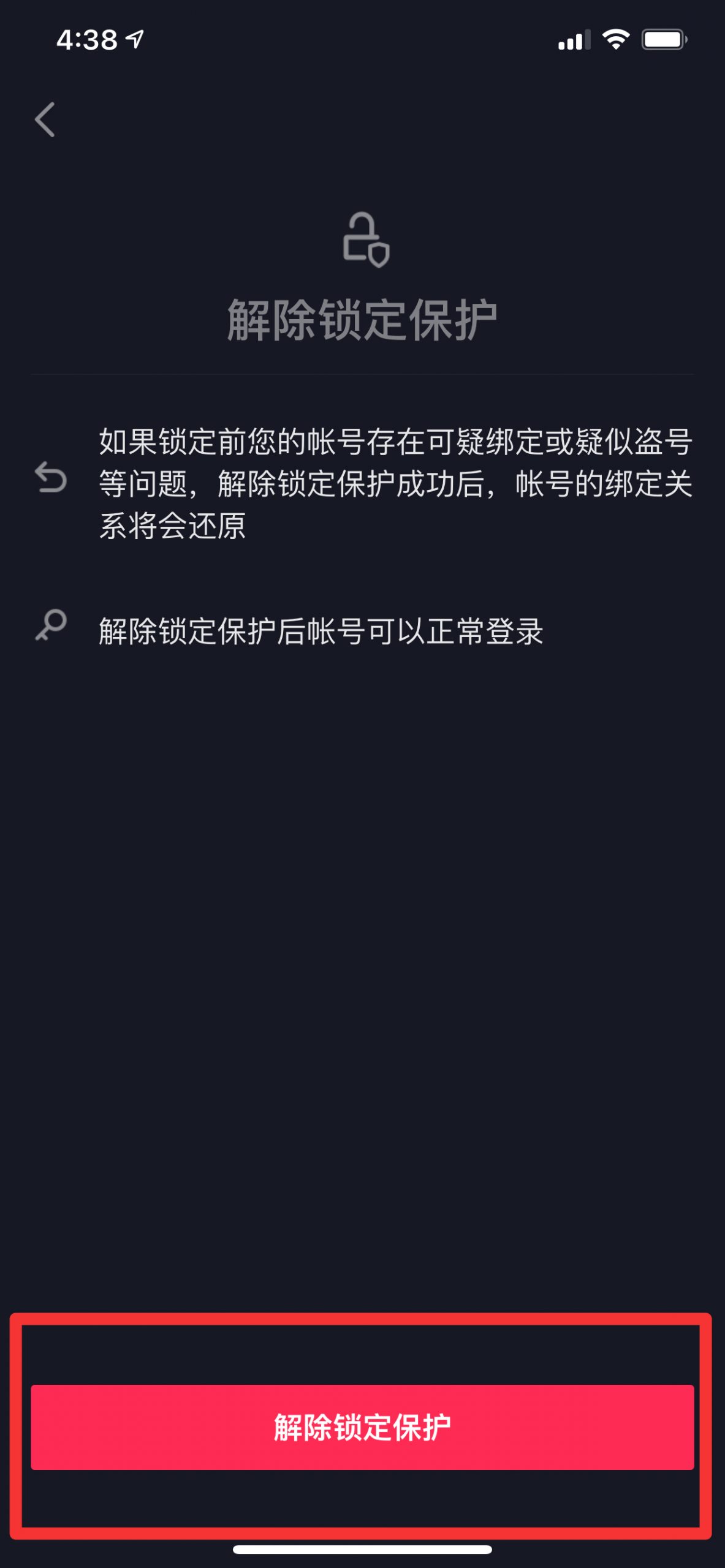Image resolution: width=725 pixels, height=1568 pixels.
Task: Go back using the top-left arrow
Action: tap(45, 119)
